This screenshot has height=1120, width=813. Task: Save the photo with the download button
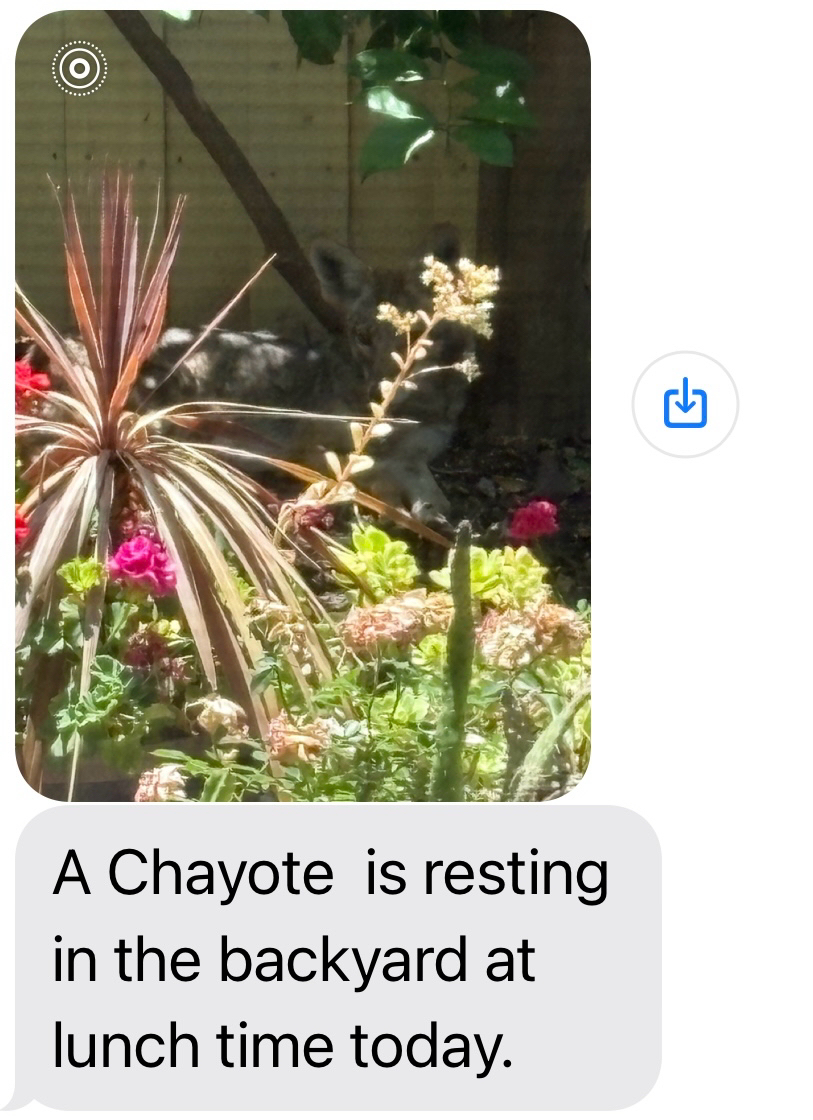pyautogui.click(x=685, y=404)
